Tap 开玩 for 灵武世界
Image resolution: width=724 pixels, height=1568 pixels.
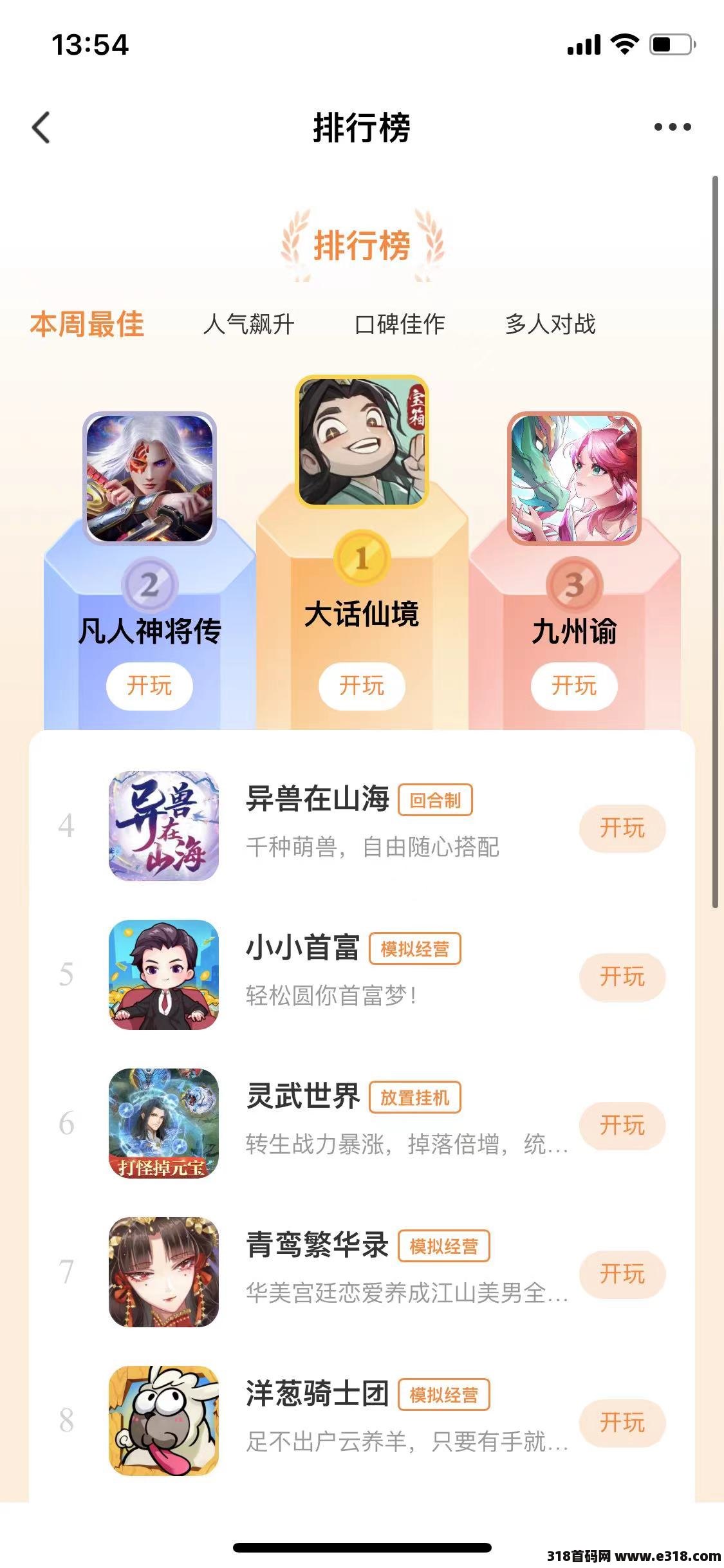(x=622, y=1125)
